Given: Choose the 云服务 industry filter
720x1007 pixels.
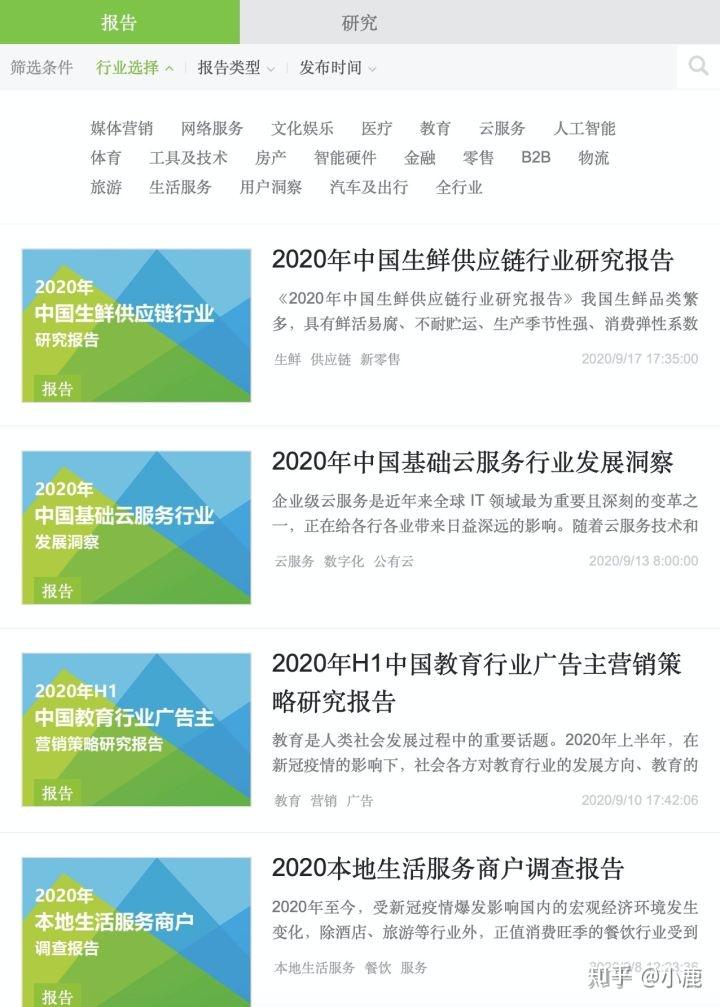Looking at the screenshot, I should click(x=502, y=128).
